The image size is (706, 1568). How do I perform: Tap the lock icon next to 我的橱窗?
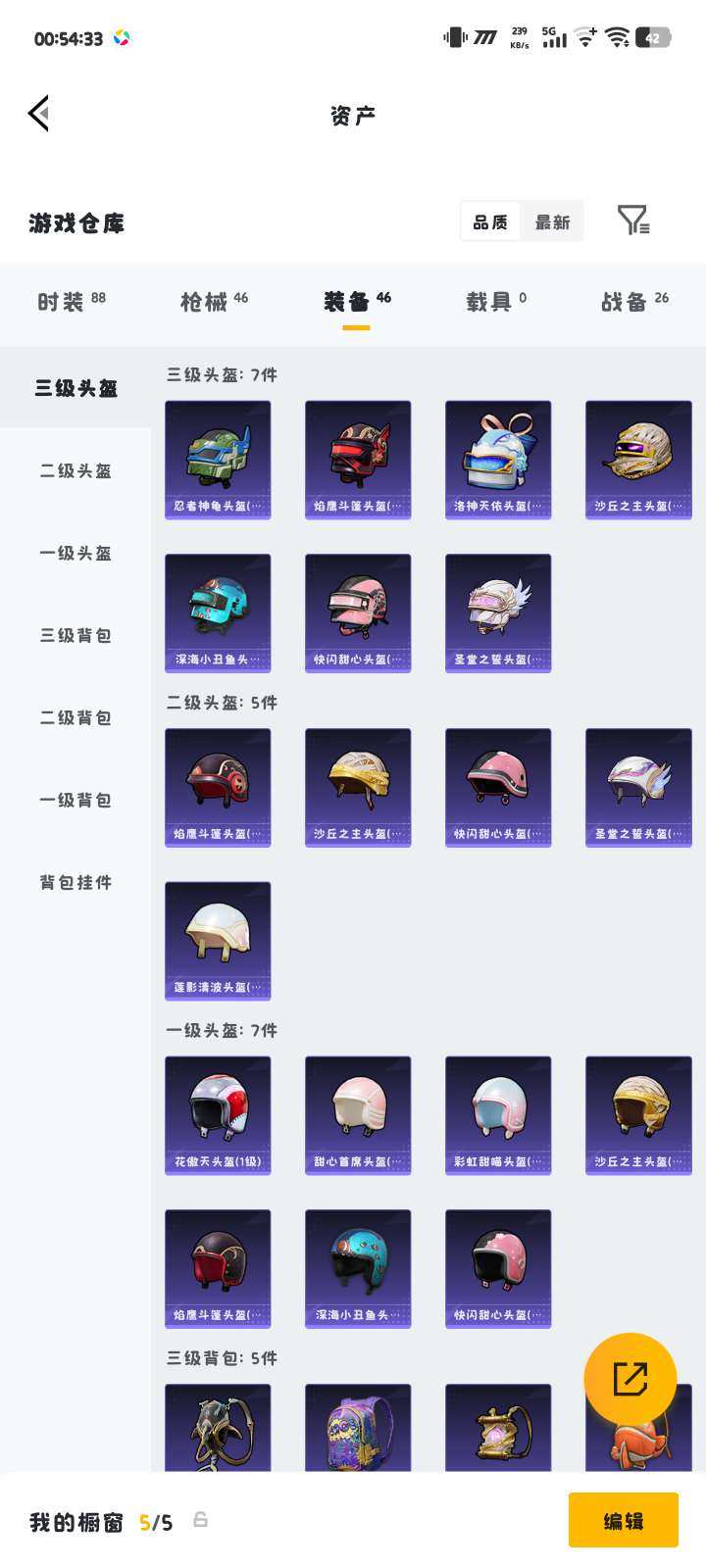click(x=201, y=1520)
